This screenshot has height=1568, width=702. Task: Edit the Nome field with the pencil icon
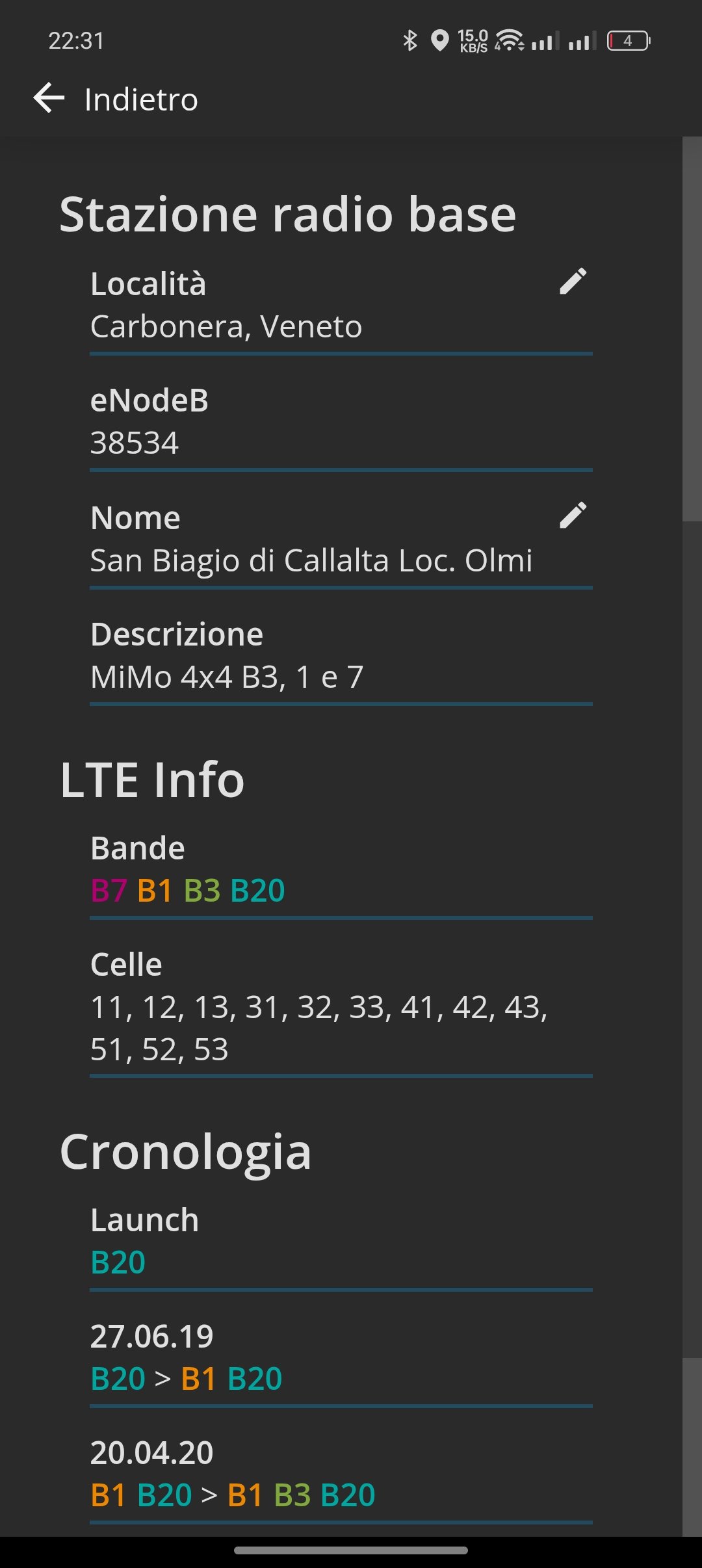[573, 516]
